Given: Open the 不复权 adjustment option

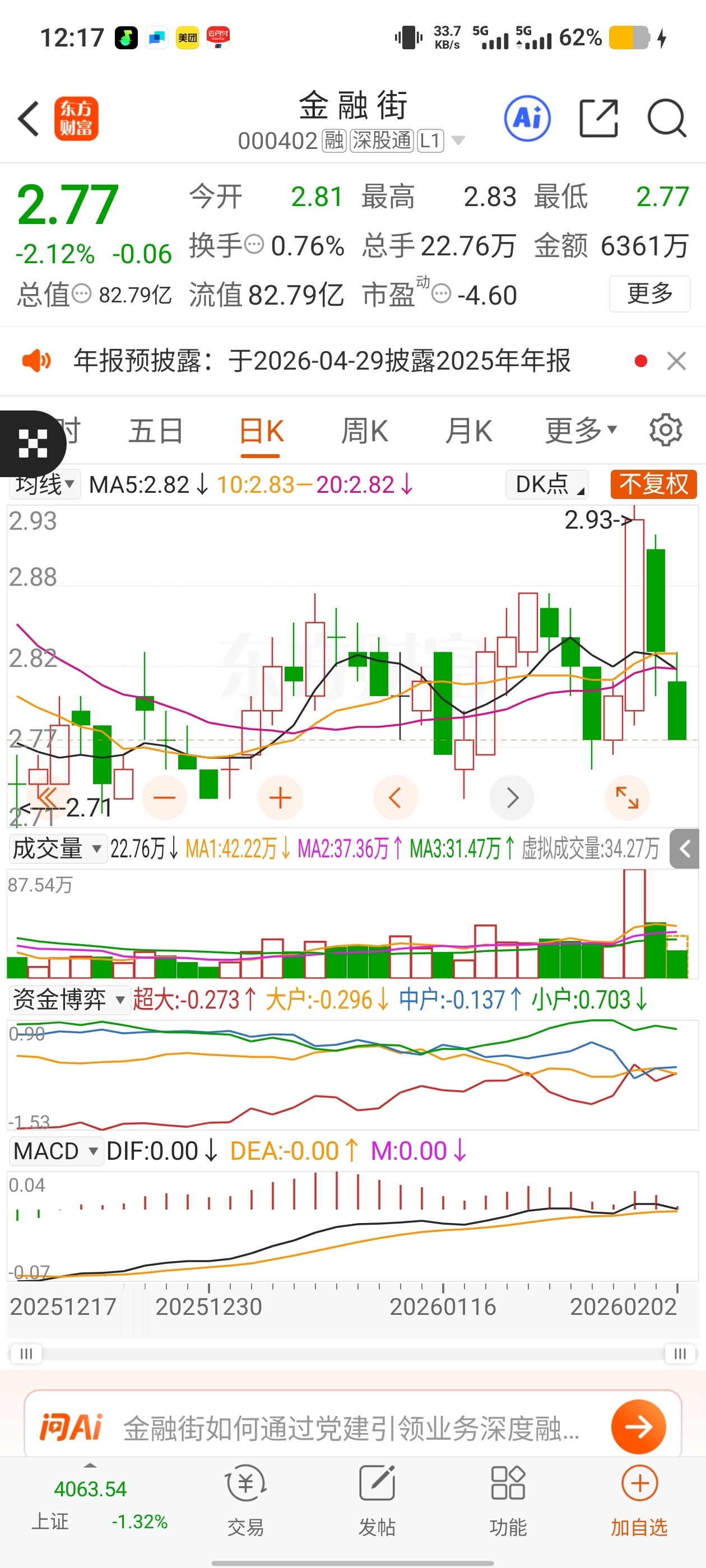Looking at the screenshot, I should pos(653,484).
